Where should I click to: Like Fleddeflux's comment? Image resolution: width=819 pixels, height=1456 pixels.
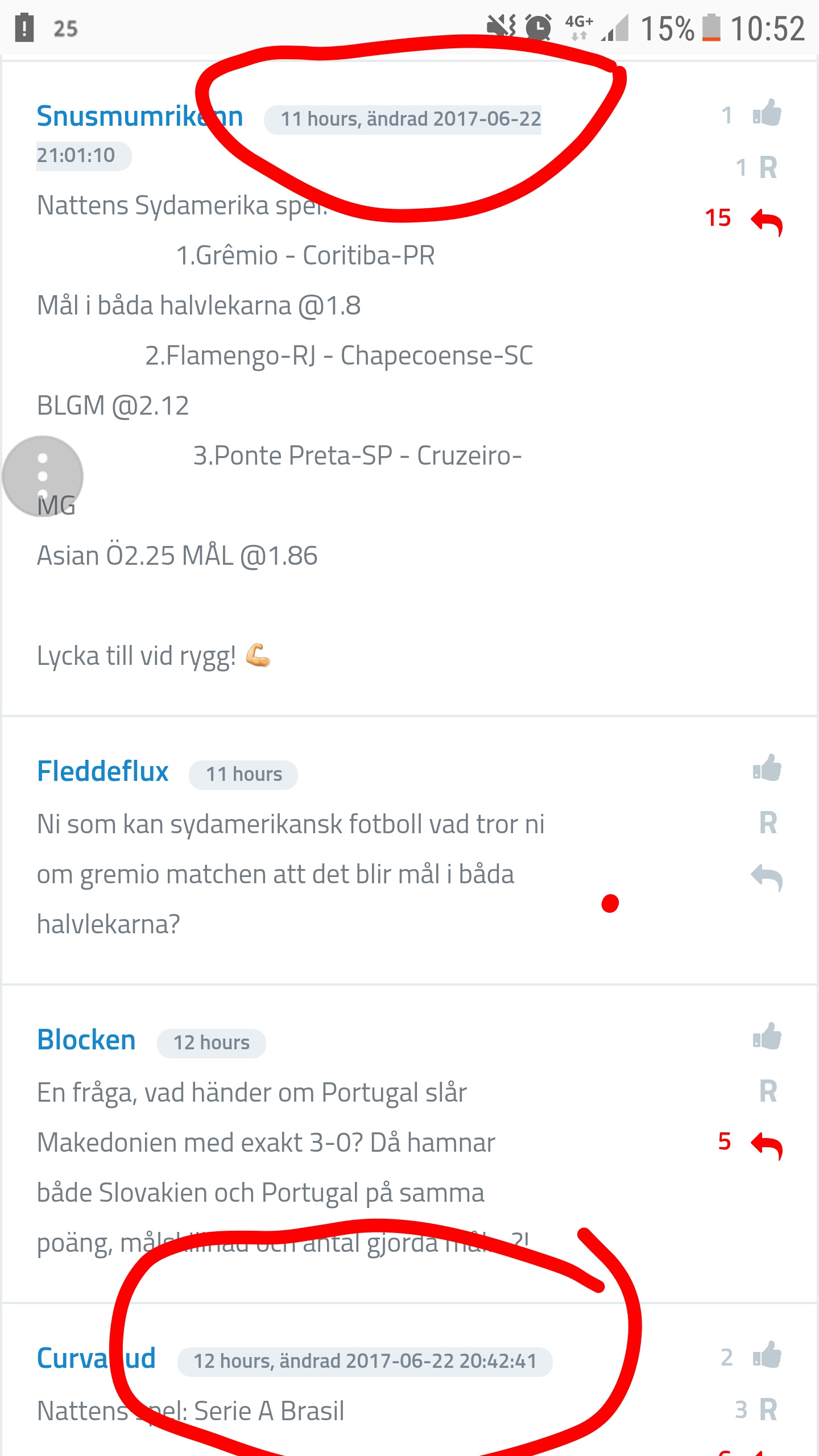click(767, 768)
